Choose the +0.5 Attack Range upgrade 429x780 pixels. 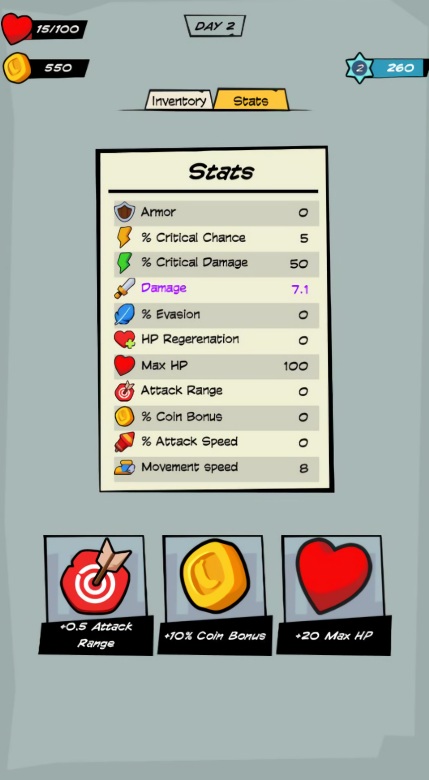pos(96,594)
